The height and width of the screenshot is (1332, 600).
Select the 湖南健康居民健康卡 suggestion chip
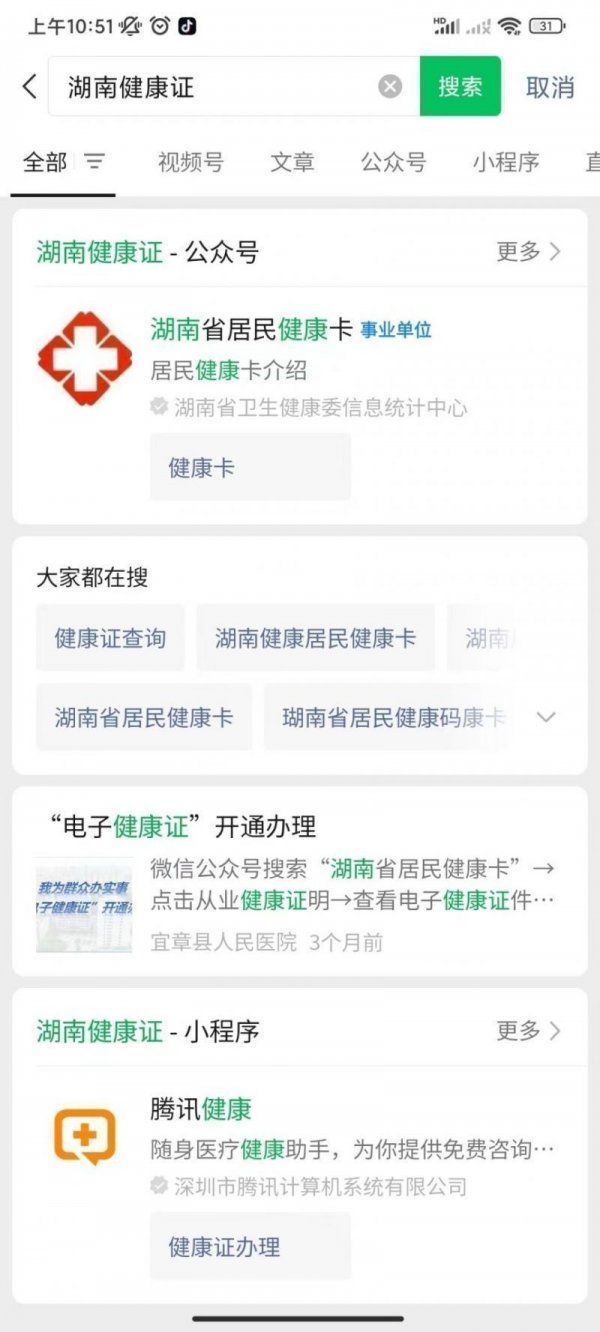(316, 638)
